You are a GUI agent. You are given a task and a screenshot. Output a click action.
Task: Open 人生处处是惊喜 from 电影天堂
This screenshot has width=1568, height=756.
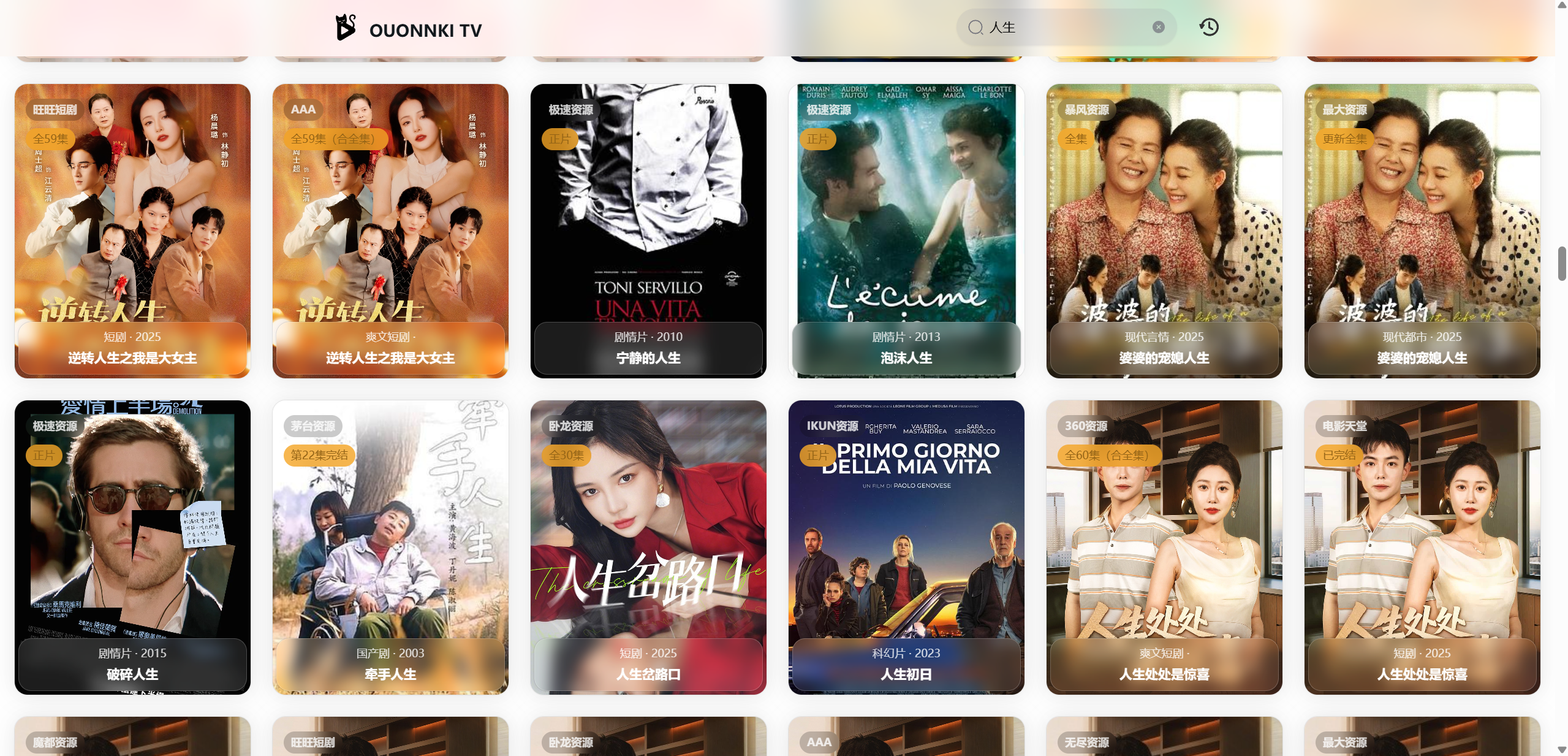tap(1422, 547)
